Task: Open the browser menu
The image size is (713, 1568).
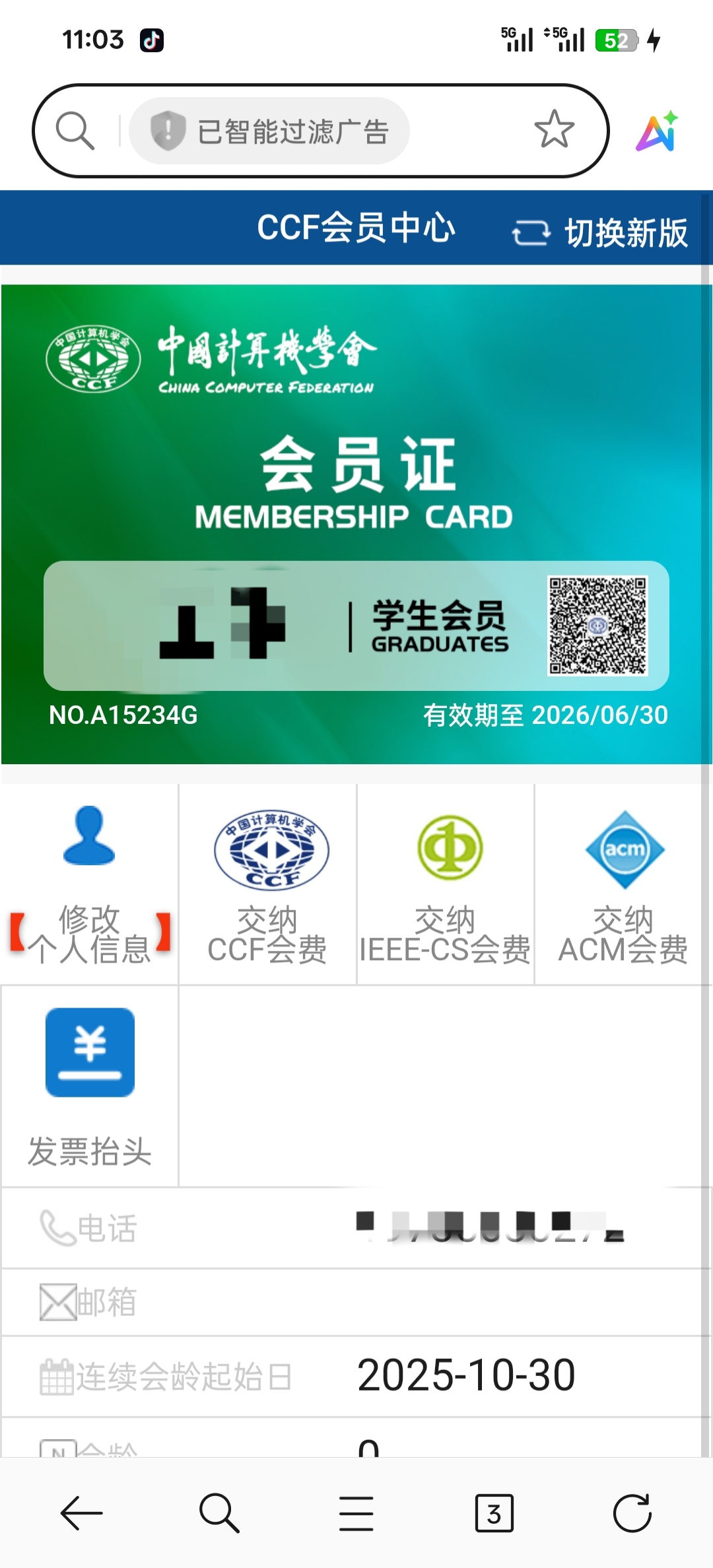Action: [x=356, y=1513]
